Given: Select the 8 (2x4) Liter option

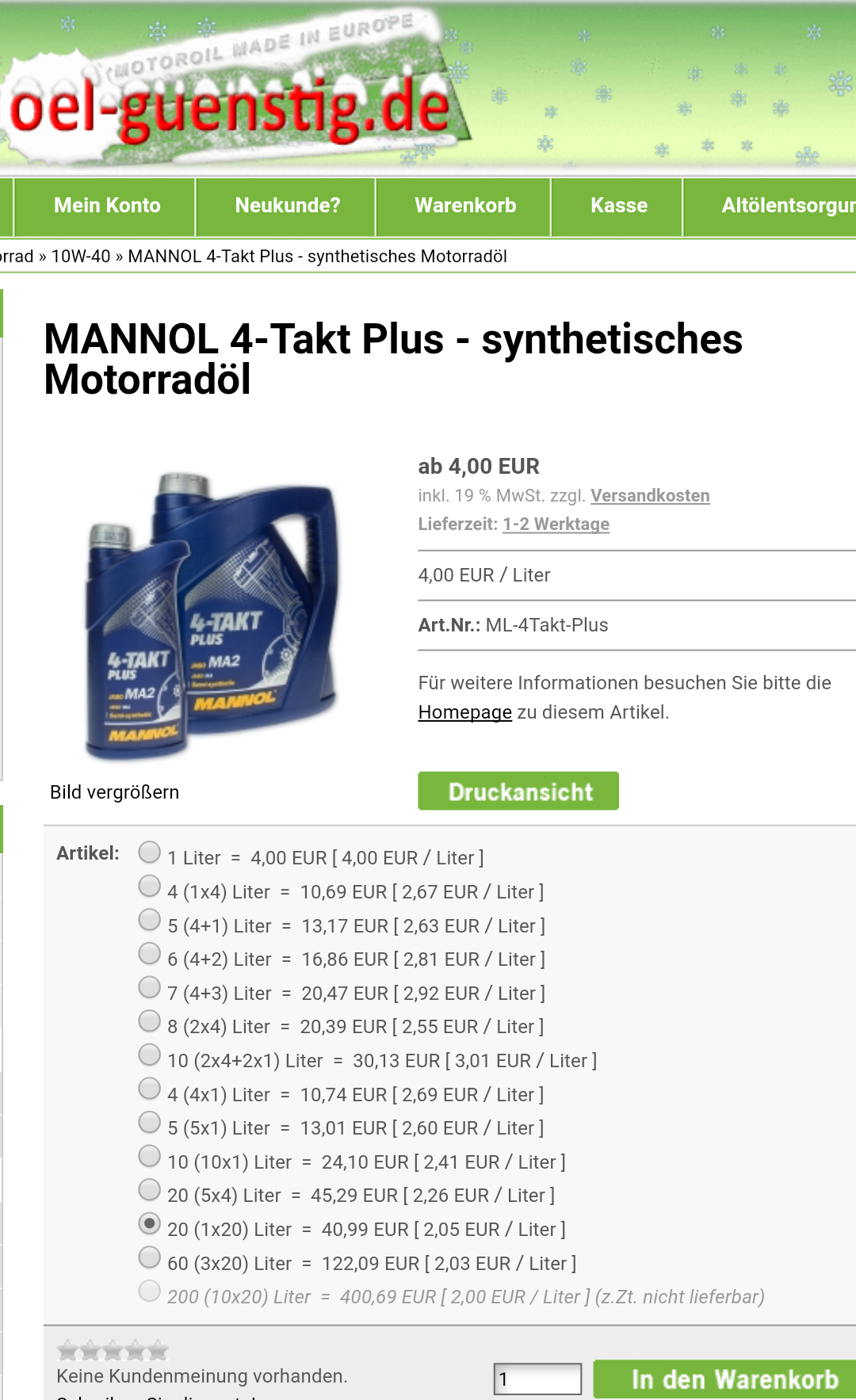Looking at the screenshot, I should 149,1021.
